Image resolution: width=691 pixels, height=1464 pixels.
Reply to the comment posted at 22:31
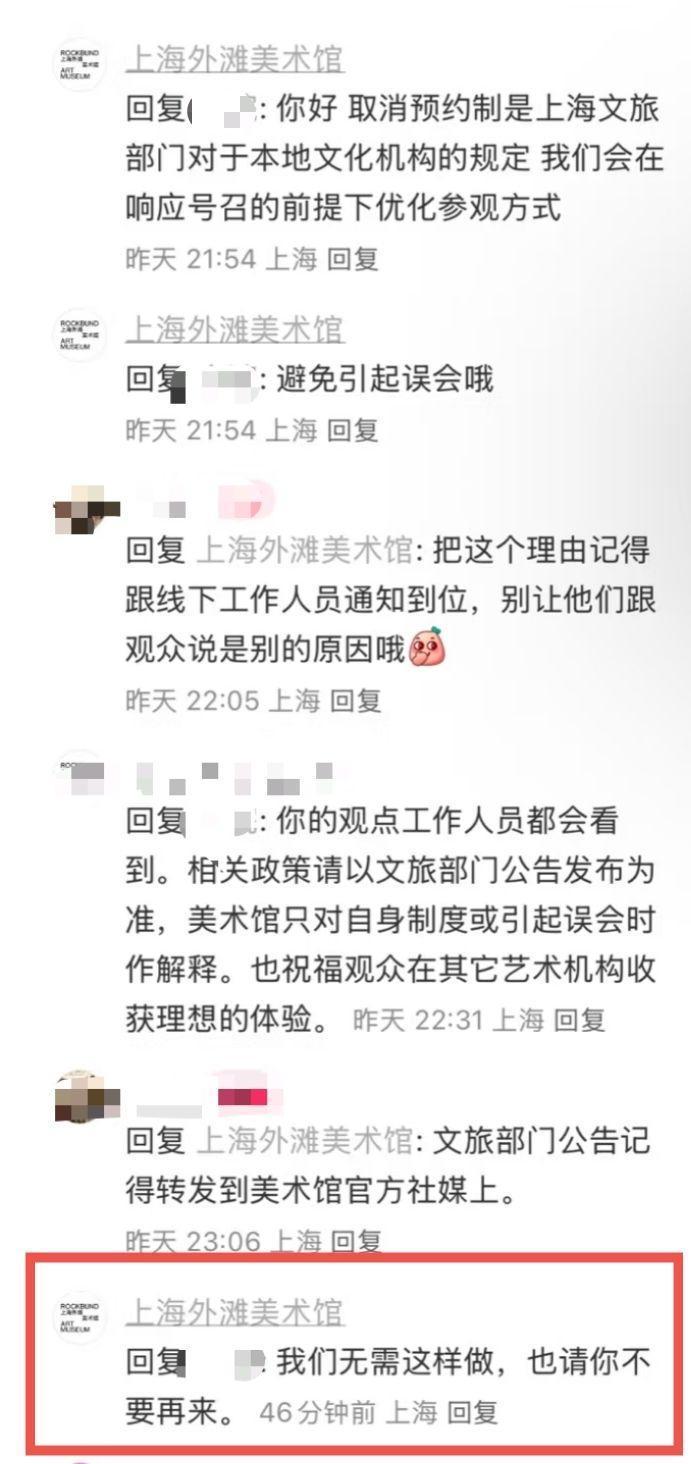(x=580, y=1020)
